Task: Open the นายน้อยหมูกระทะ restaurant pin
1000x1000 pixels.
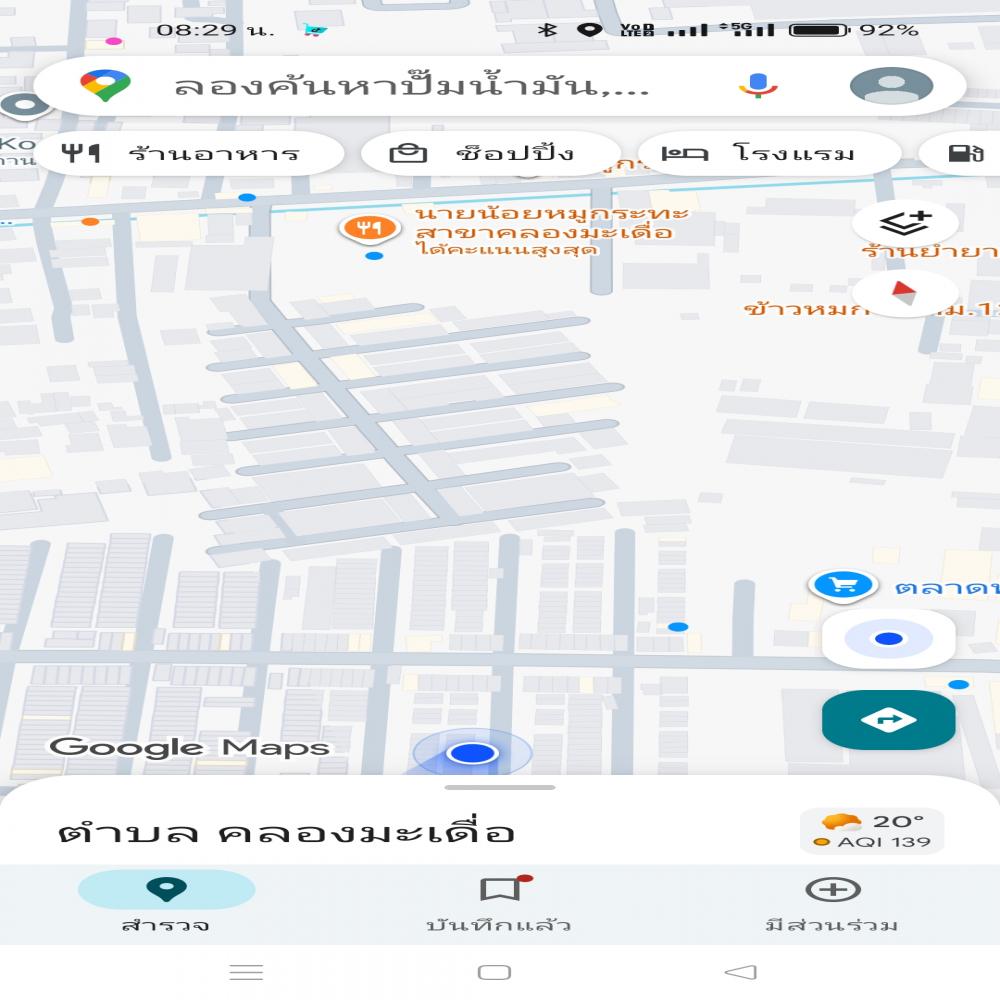Action: click(363, 229)
